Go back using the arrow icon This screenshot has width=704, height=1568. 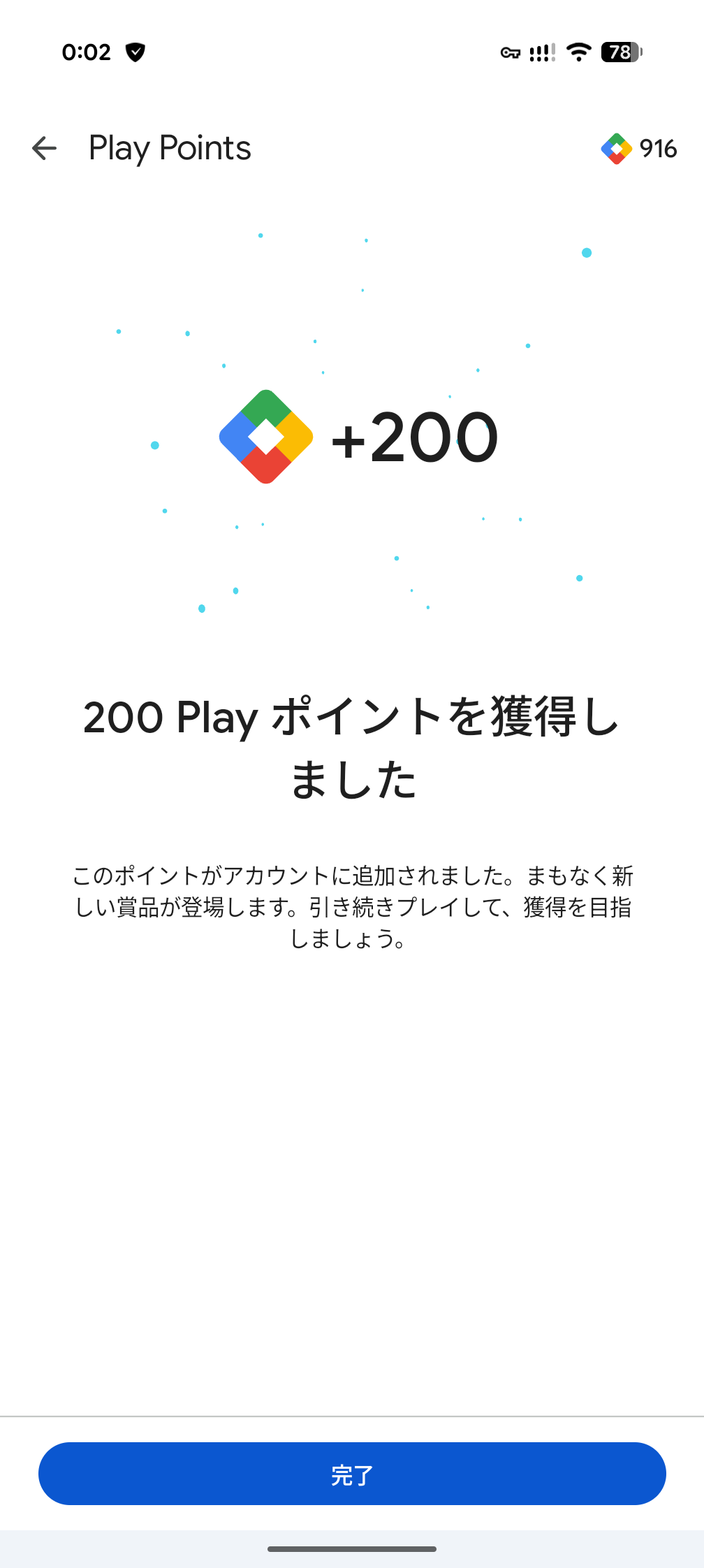coord(44,148)
